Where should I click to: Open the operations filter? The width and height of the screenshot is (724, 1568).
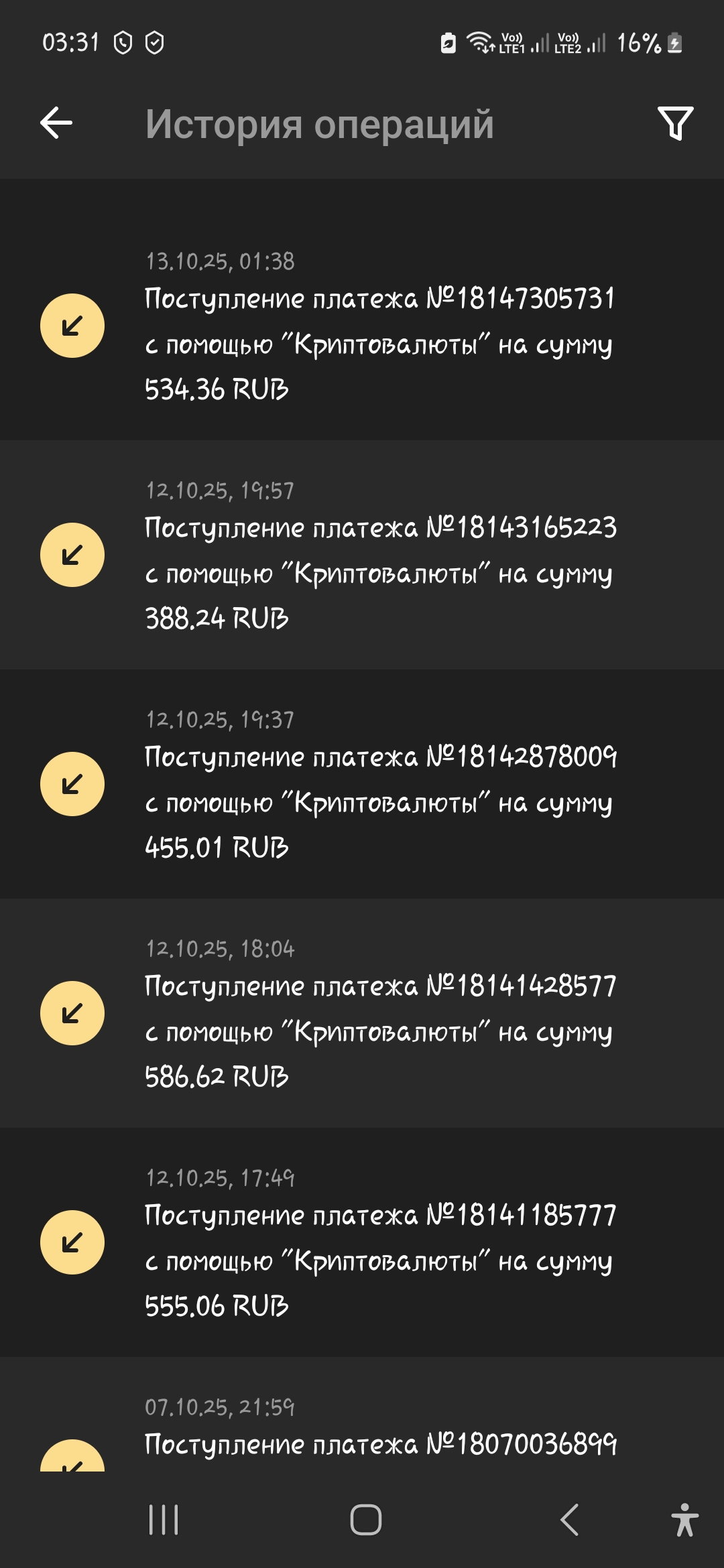(x=675, y=123)
